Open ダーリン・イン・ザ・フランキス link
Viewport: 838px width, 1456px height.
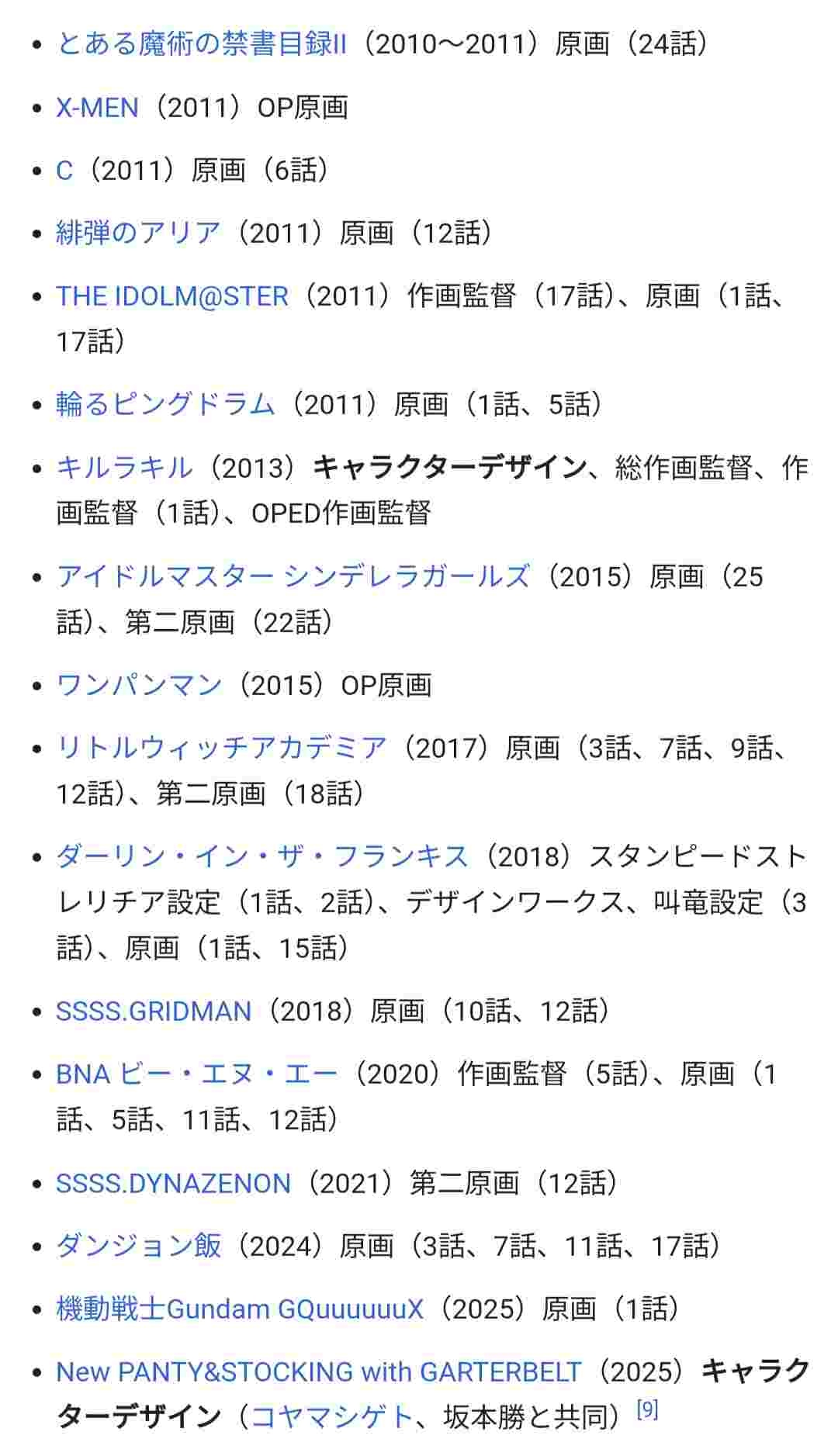(262, 856)
